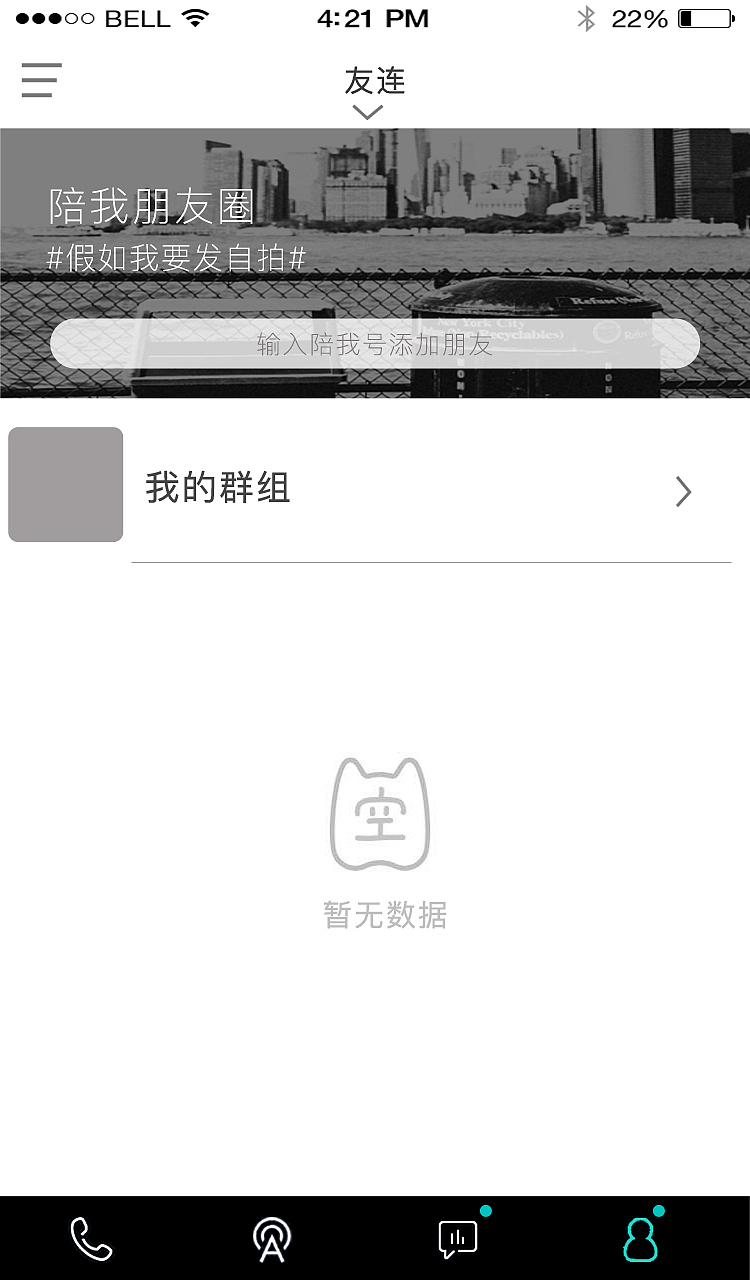Click the 输入陪我号添加朋友 search field
The height and width of the screenshot is (1280, 750).
click(x=375, y=343)
